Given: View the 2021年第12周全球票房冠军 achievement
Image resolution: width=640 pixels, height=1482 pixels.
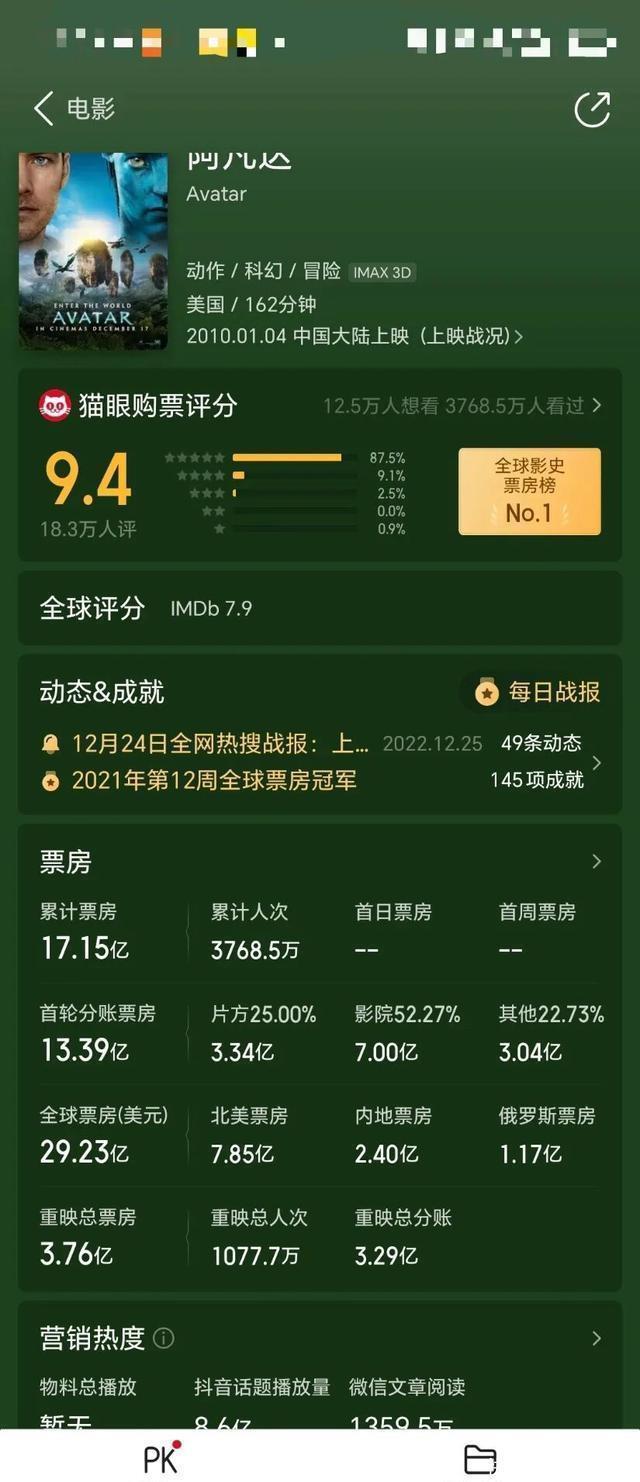Looking at the screenshot, I should (x=214, y=780).
